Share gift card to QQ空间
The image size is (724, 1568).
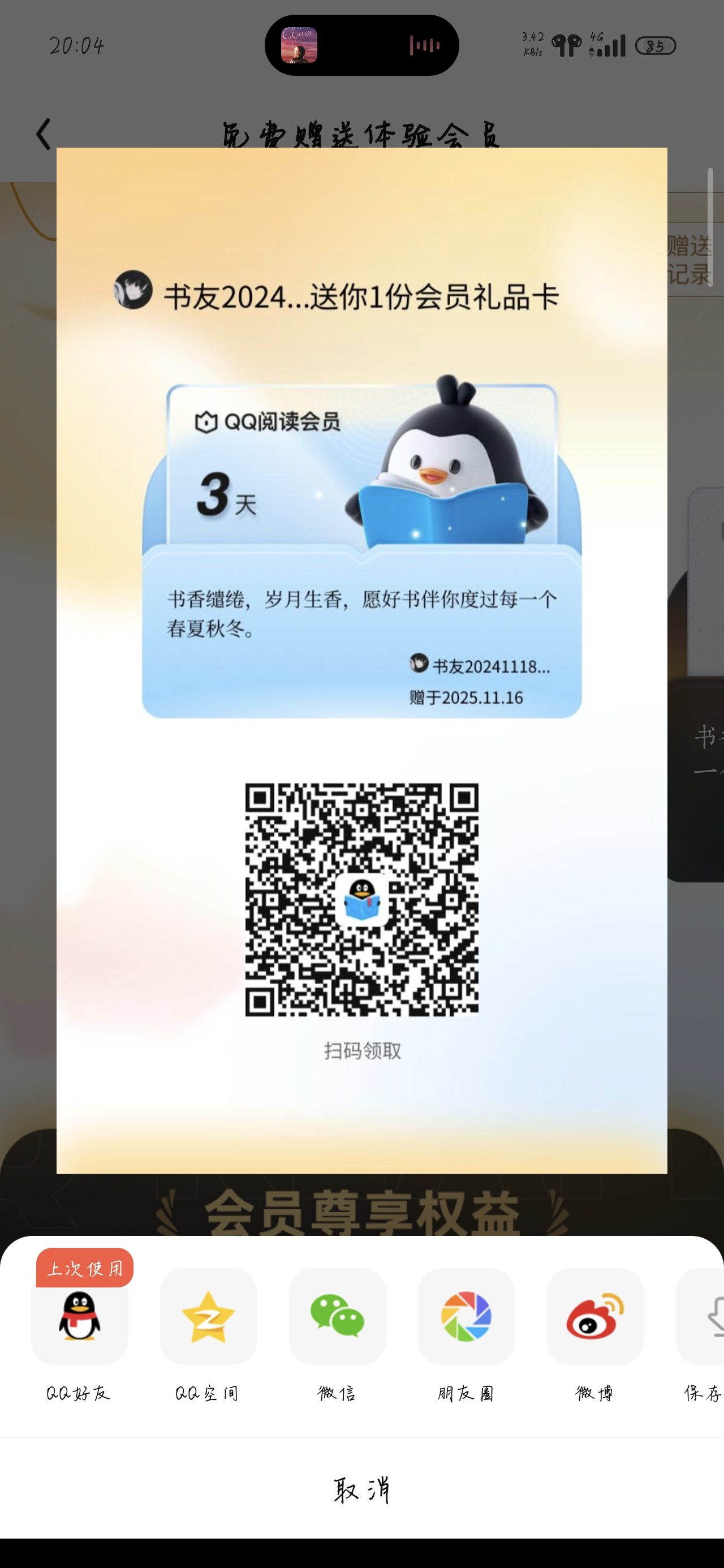(x=208, y=1317)
